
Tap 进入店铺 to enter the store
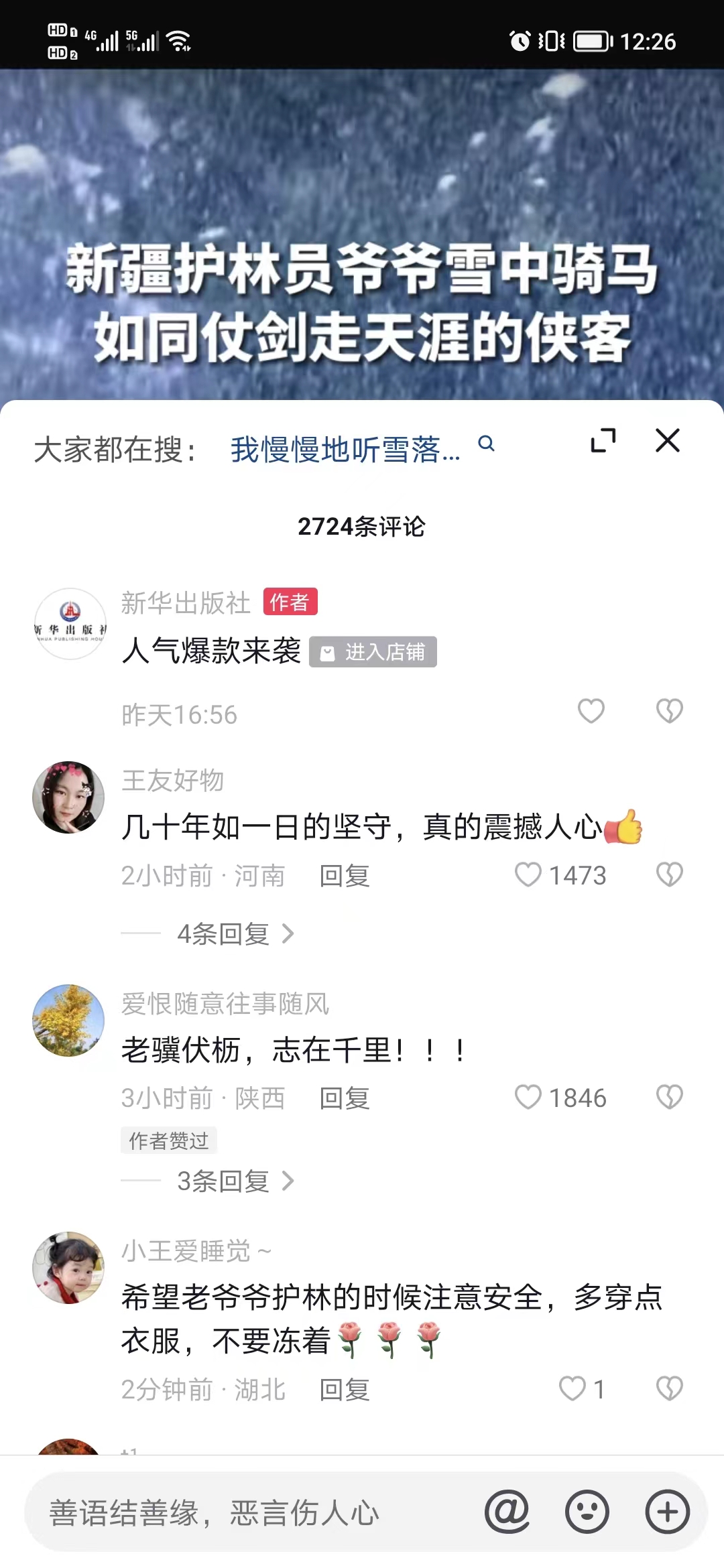click(373, 651)
